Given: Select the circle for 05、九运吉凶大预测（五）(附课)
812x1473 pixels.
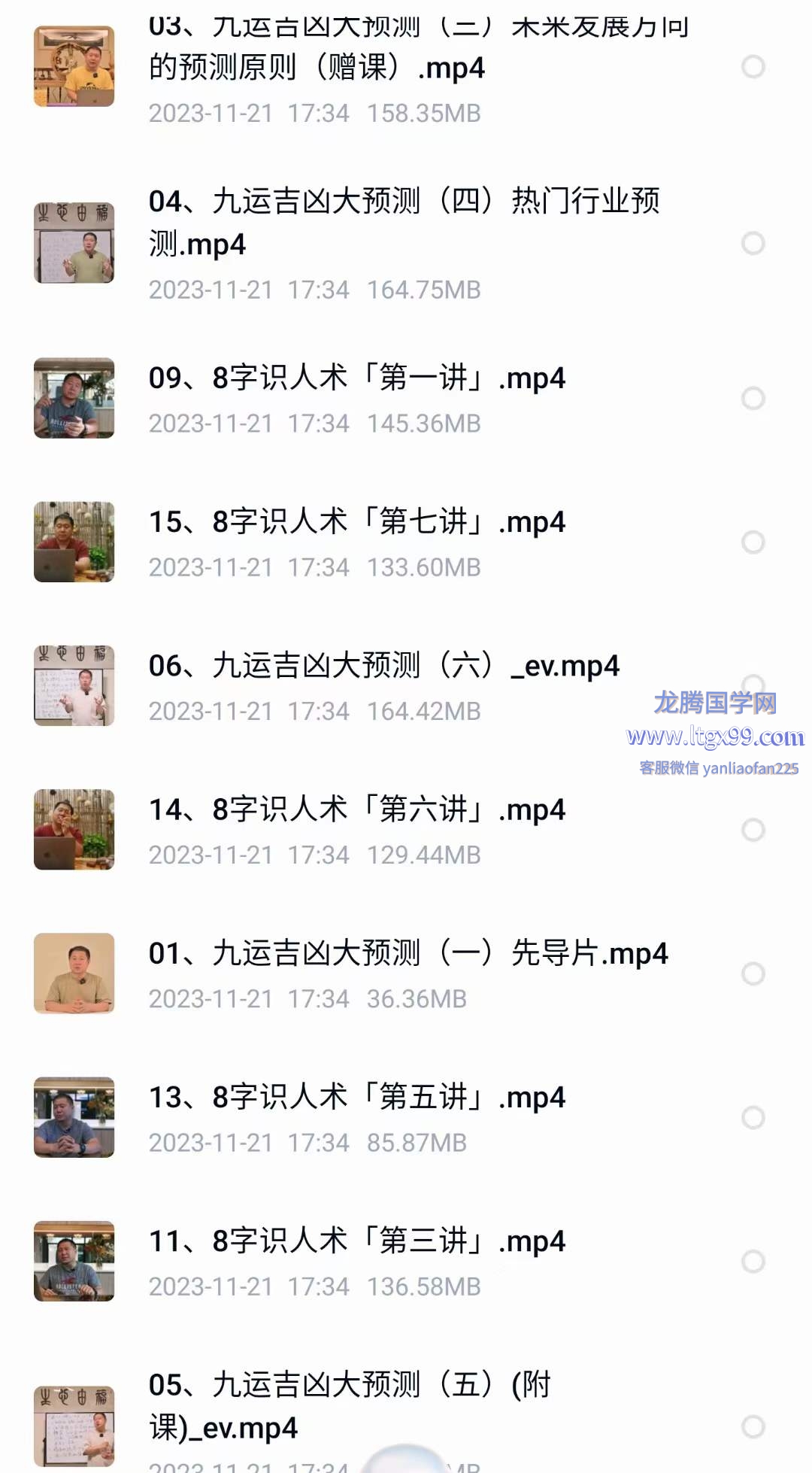Looking at the screenshot, I should coord(753,1426).
